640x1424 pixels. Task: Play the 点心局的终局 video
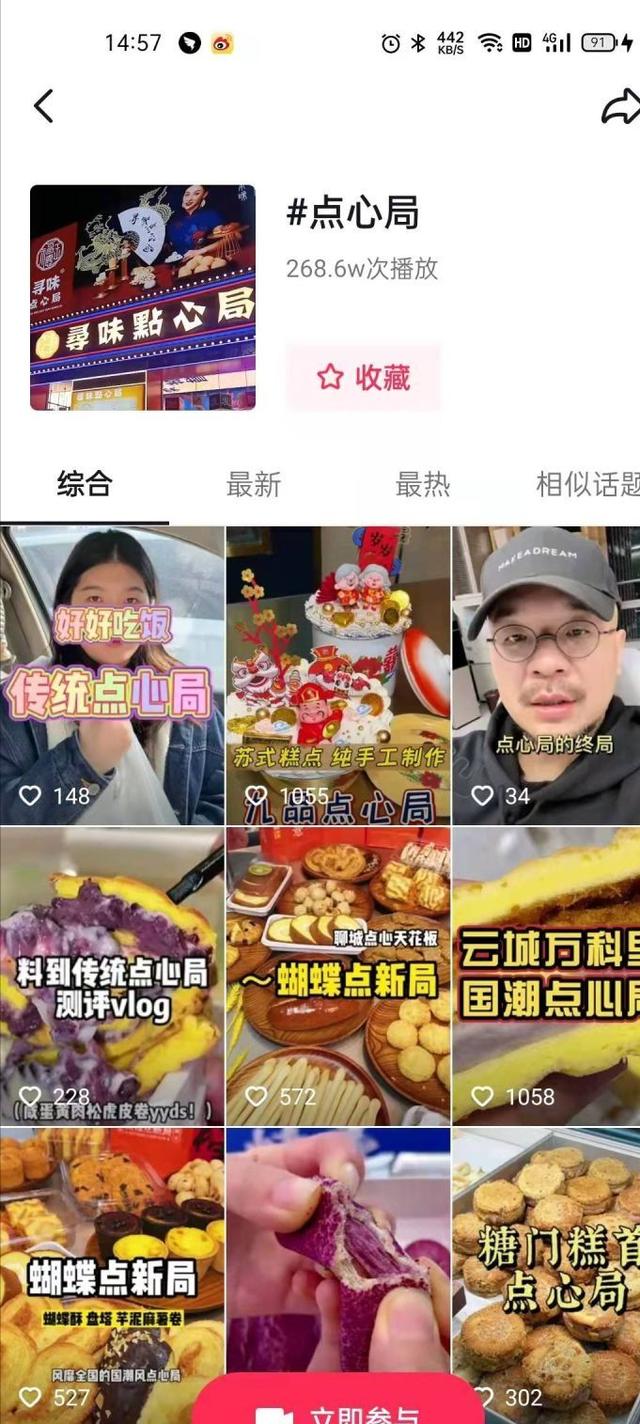pyautogui.click(x=546, y=675)
